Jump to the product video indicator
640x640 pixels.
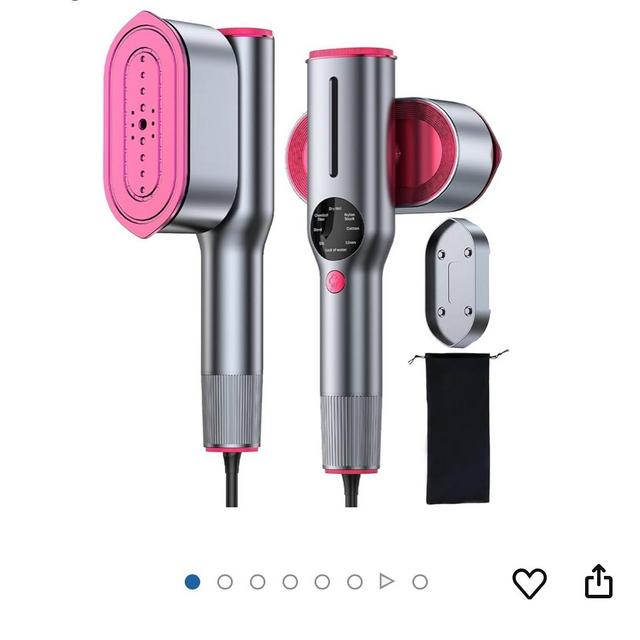(387, 581)
